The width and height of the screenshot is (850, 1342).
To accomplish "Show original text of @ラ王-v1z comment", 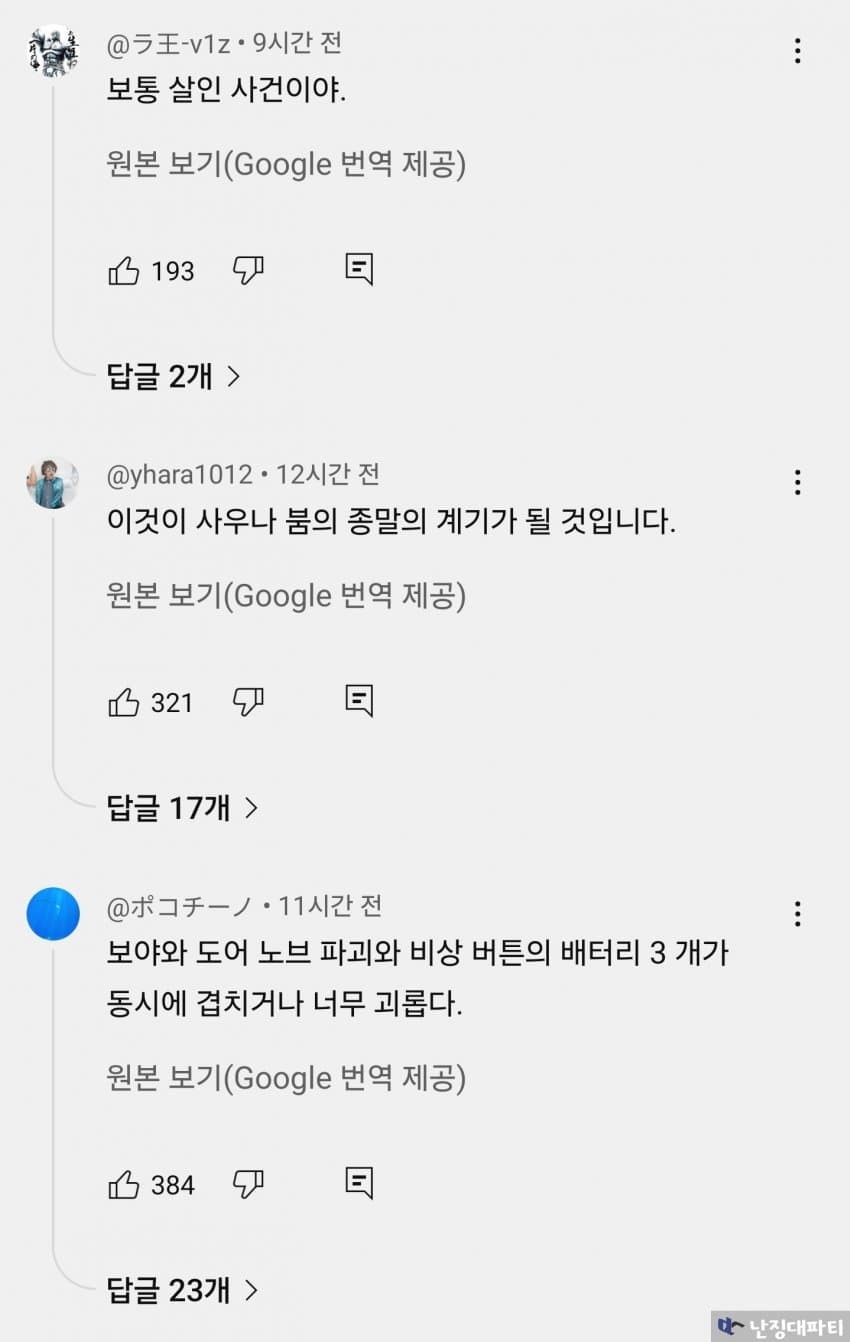I will click(x=286, y=164).
